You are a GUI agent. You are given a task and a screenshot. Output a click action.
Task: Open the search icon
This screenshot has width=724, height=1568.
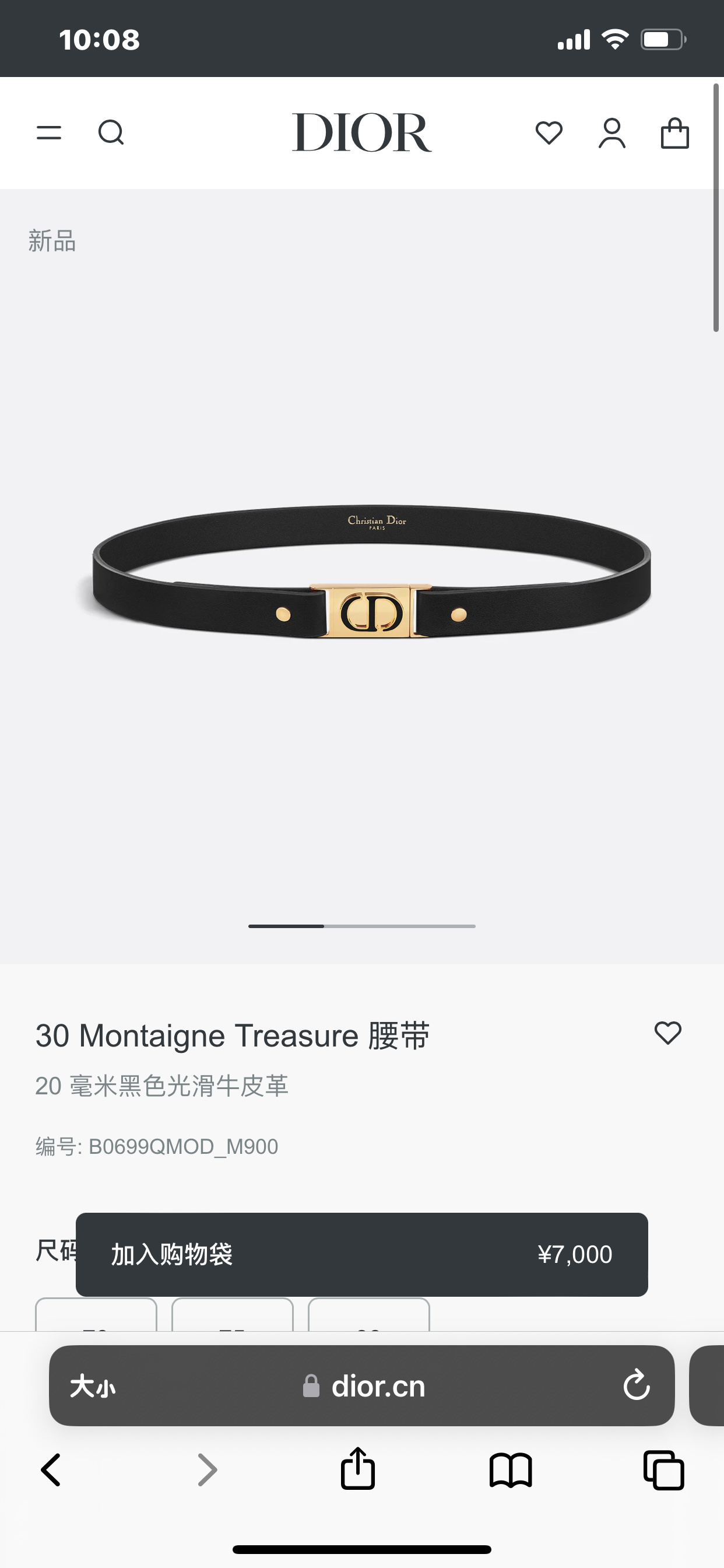coord(111,132)
